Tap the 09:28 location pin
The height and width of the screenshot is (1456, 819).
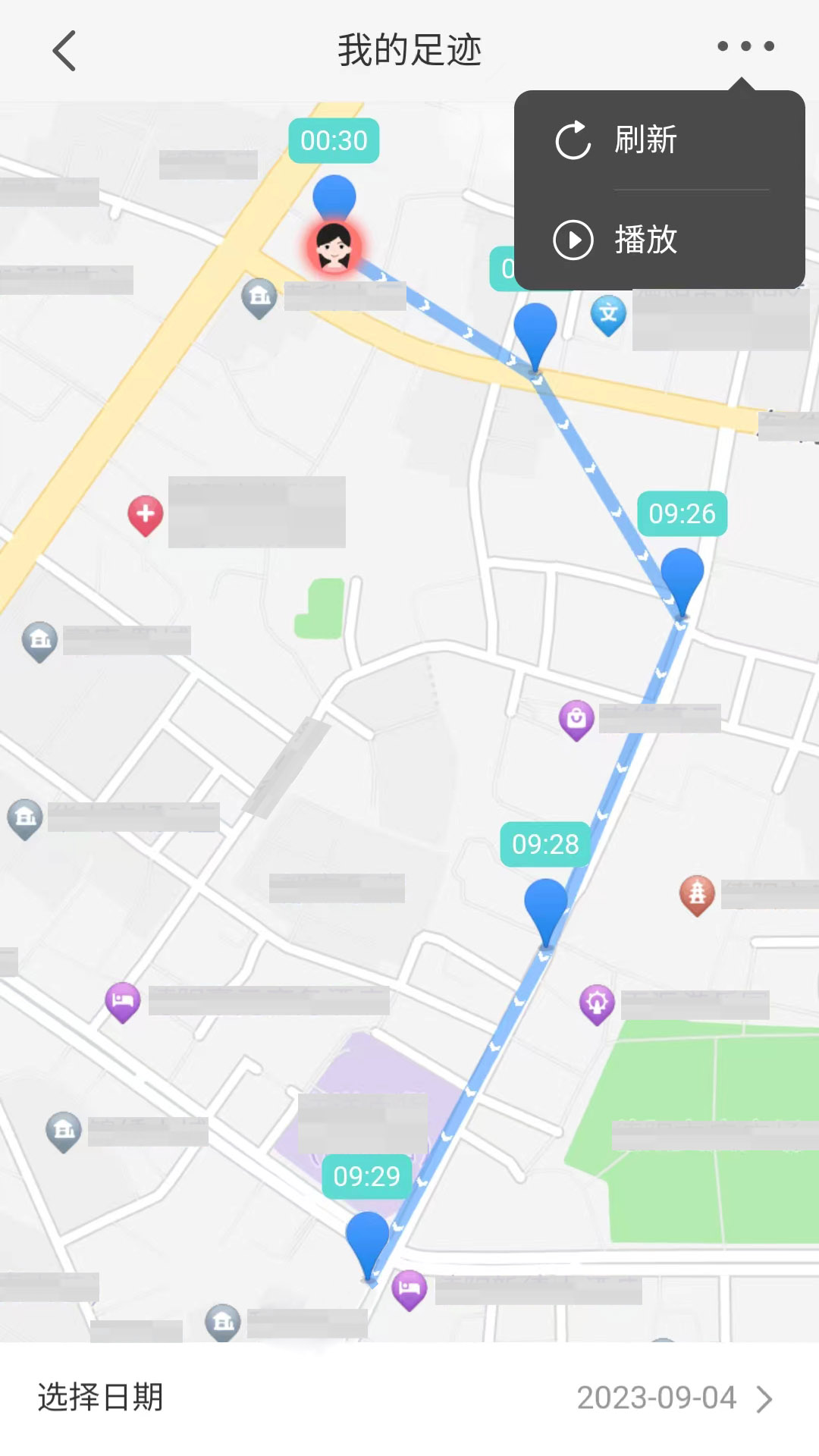coord(546,906)
